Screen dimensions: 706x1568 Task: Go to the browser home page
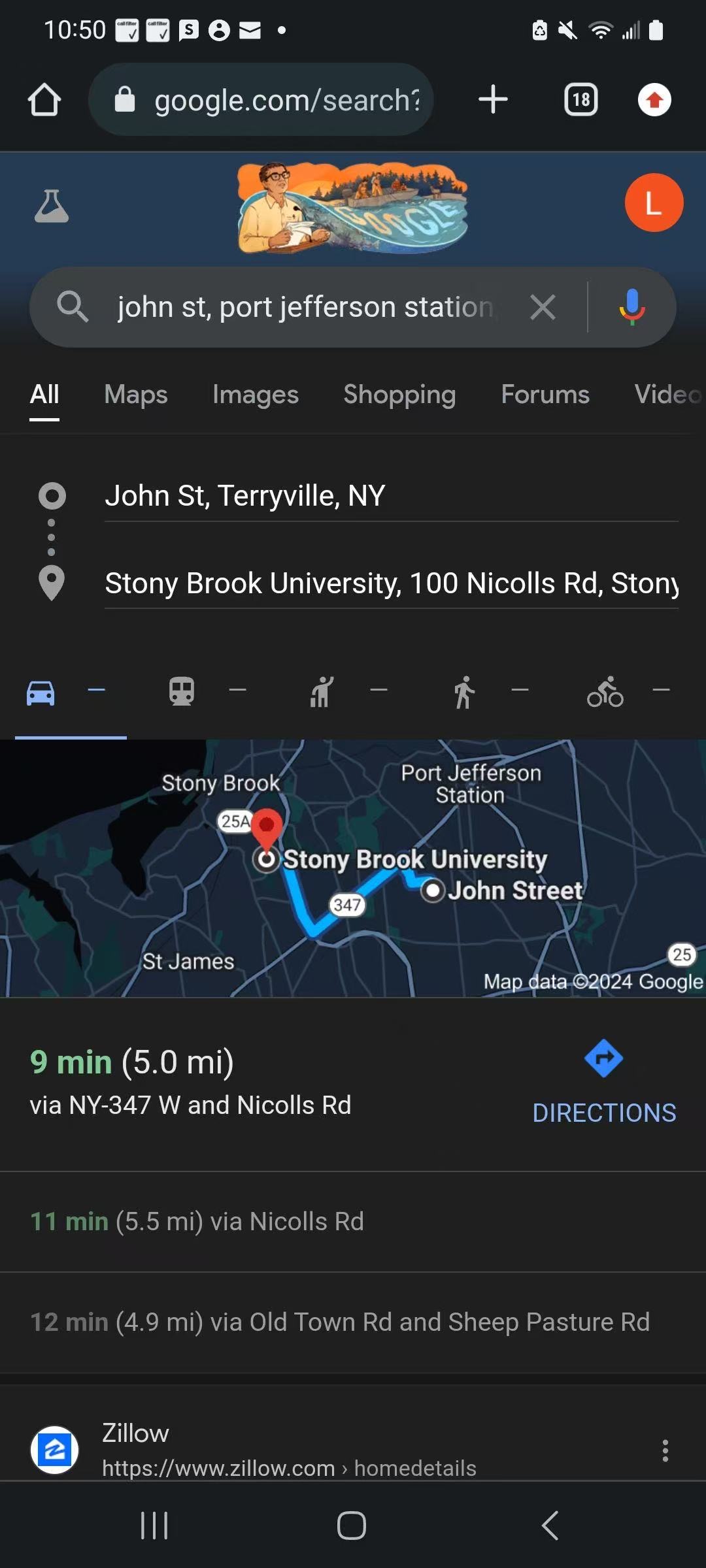pos(44,100)
